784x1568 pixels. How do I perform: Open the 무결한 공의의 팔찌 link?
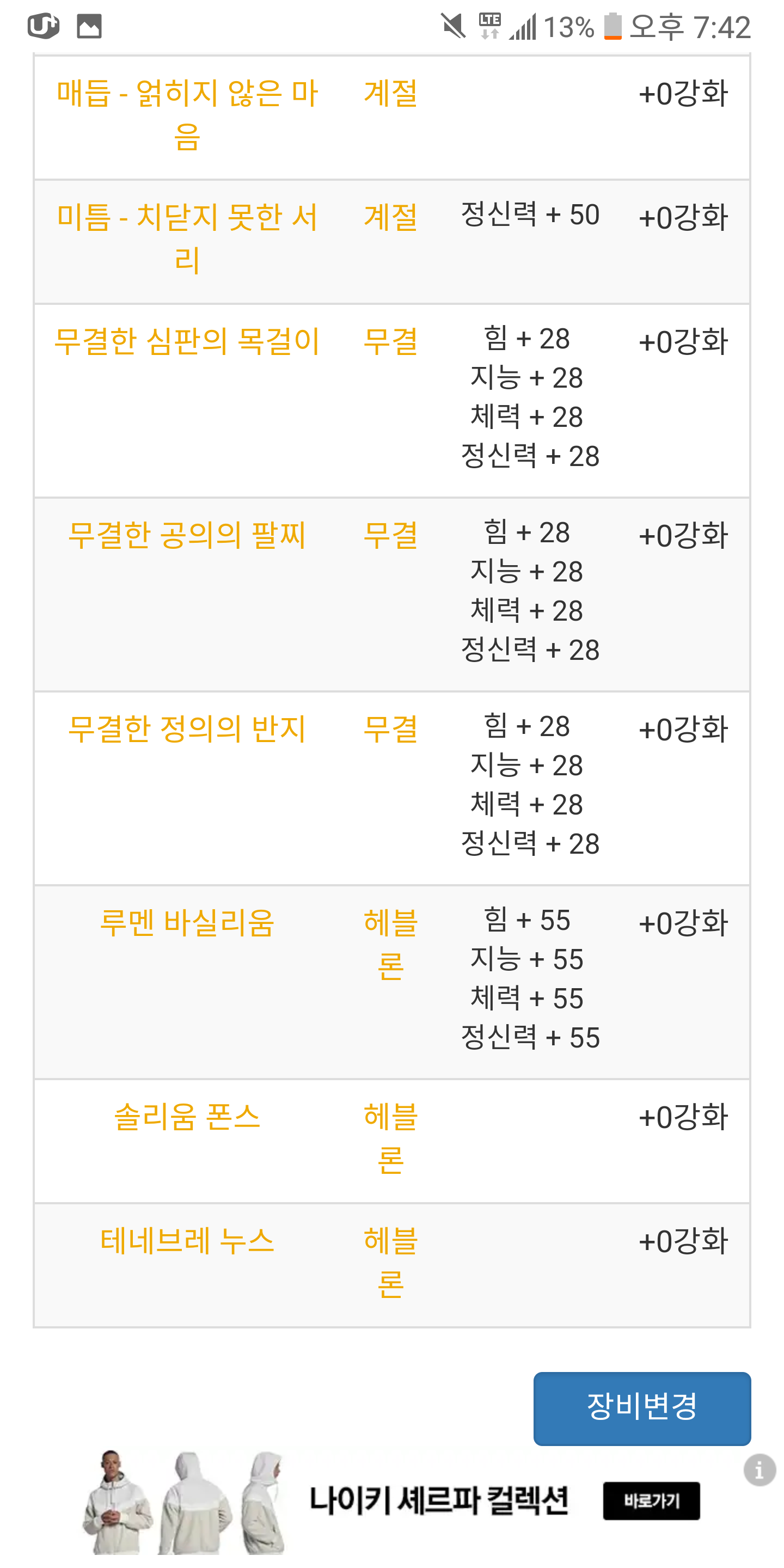187,536
